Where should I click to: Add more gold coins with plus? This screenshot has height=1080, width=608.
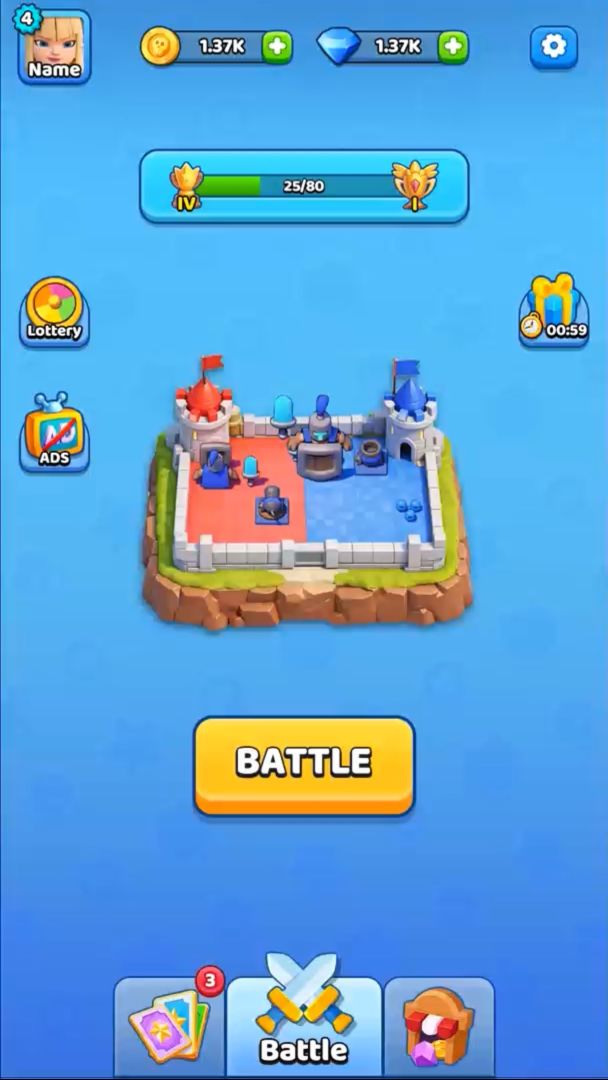click(277, 46)
